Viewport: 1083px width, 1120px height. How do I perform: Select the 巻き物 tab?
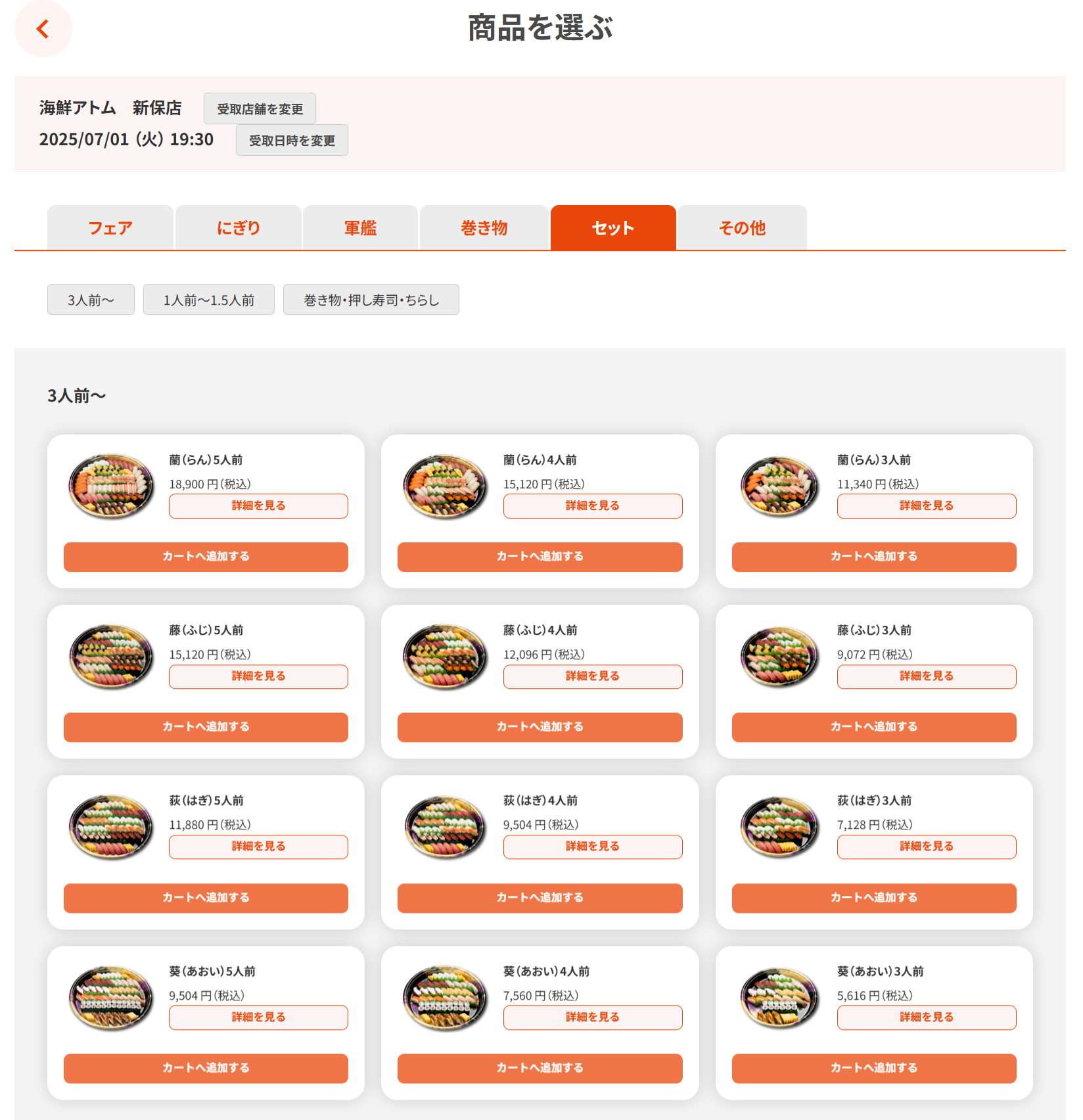(484, 228)
